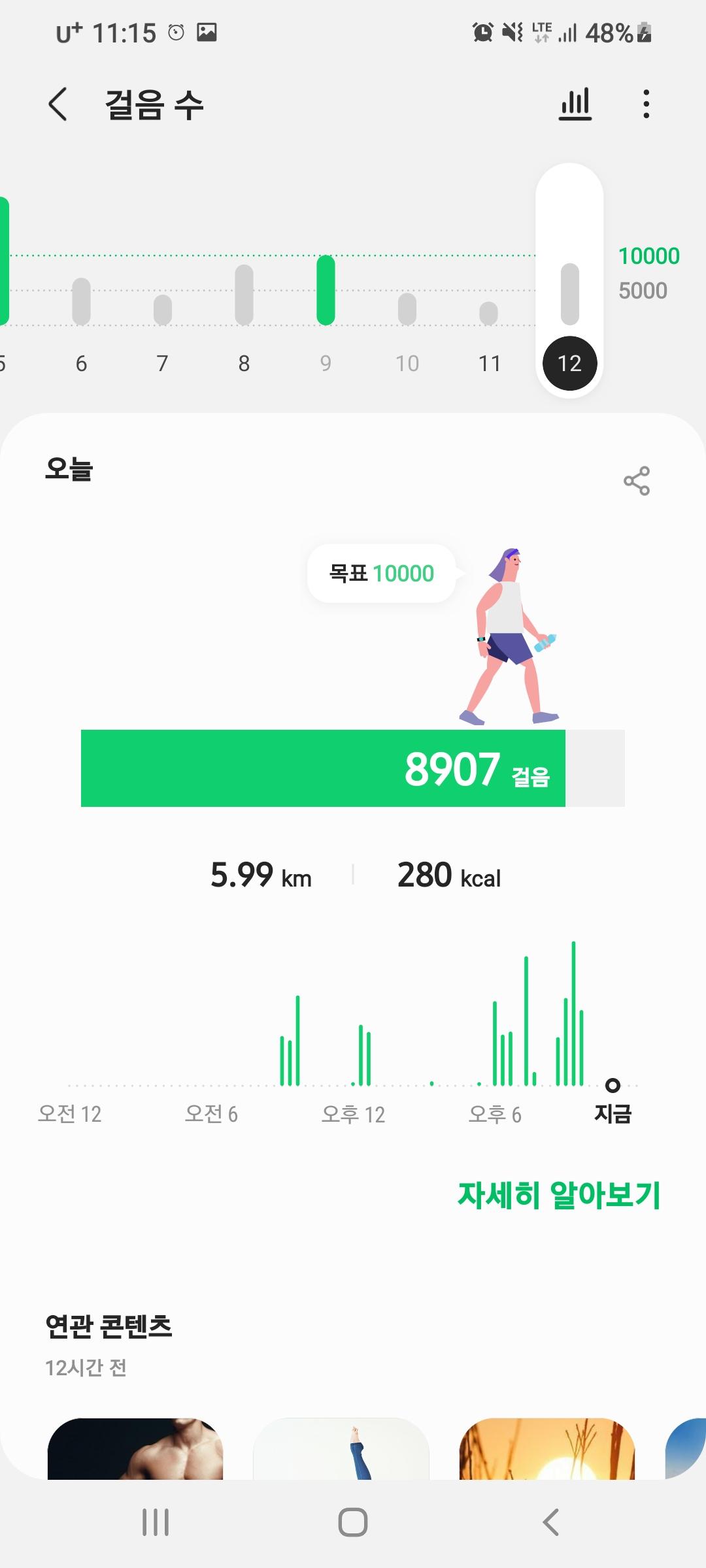This screenshot has height=1568, width=706.
Task: Open the recent apps view
Action: pos(156,1522)
